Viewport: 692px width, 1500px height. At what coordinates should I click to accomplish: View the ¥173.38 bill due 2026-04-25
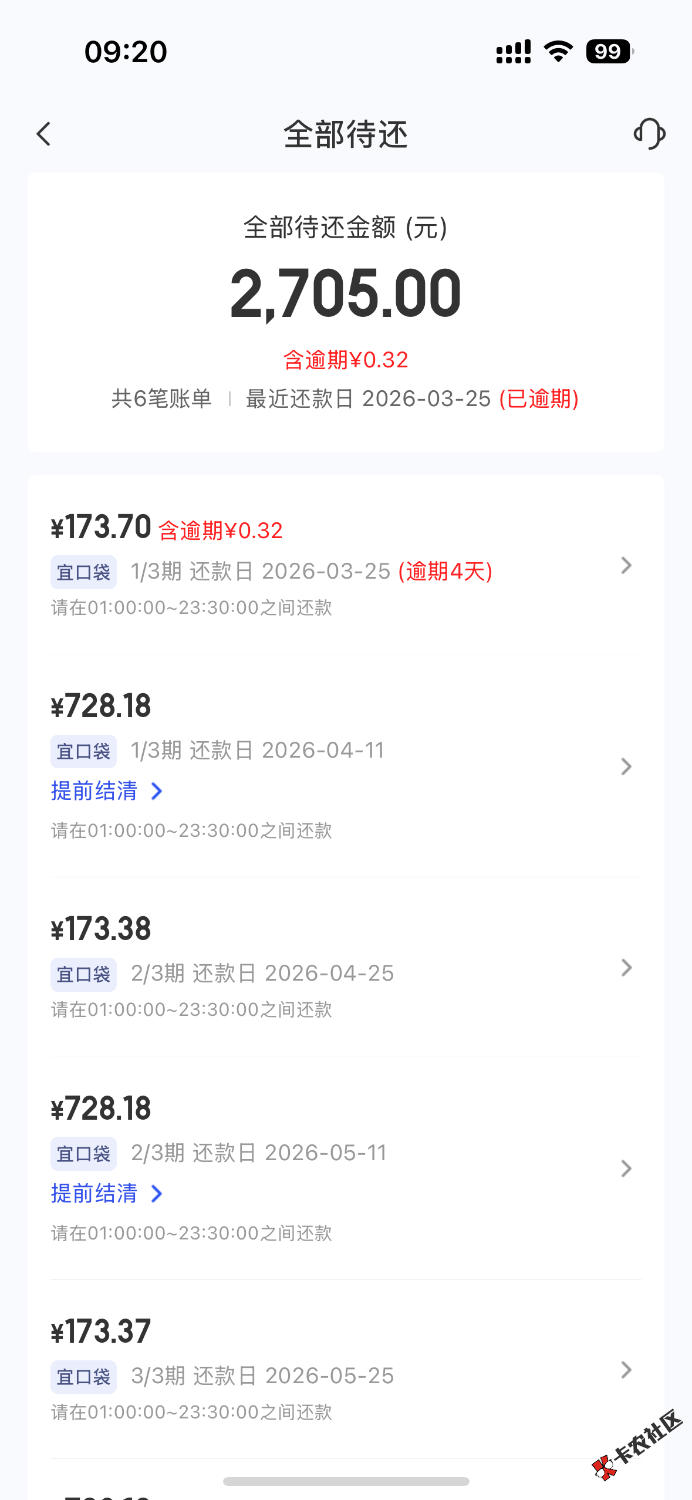coord(345,967)
